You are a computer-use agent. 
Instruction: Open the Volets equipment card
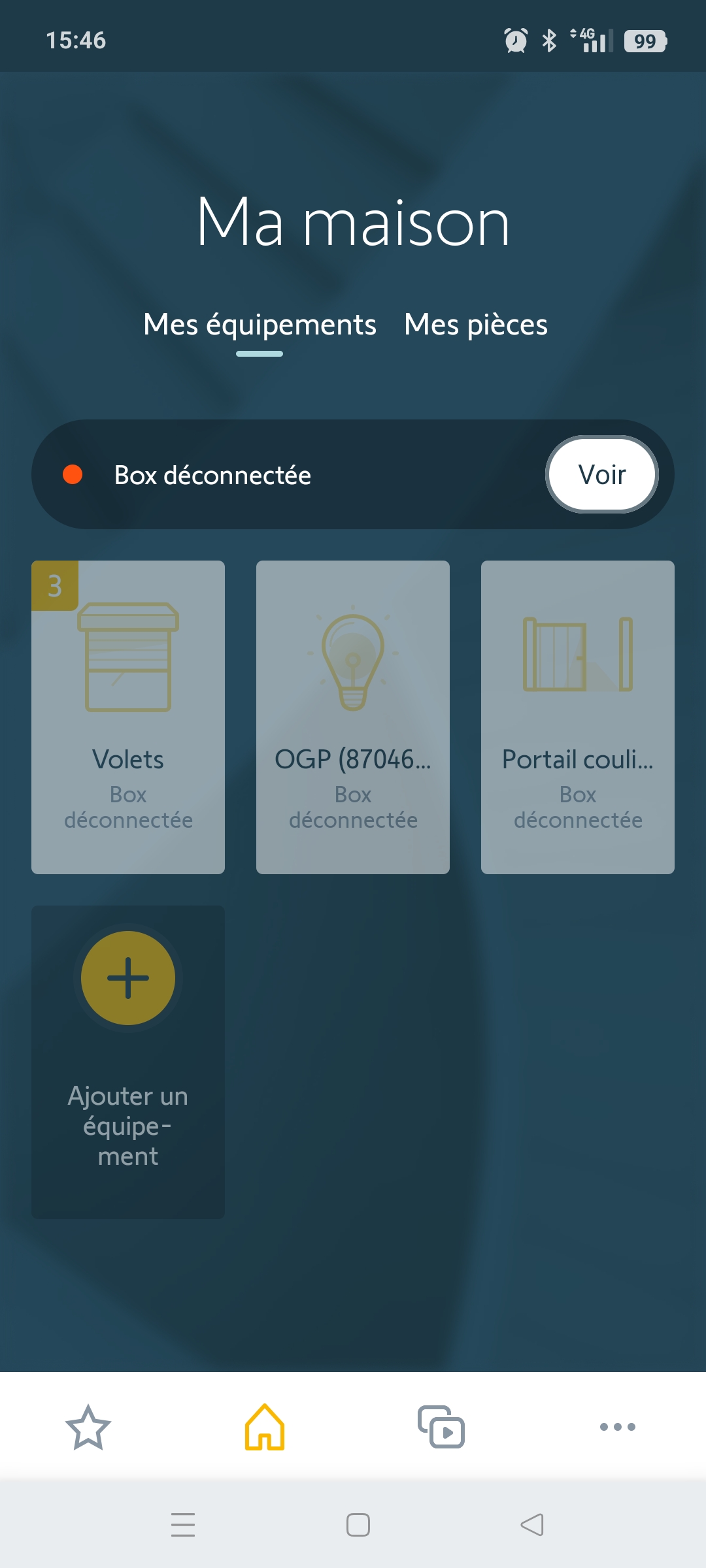(128, 717)
